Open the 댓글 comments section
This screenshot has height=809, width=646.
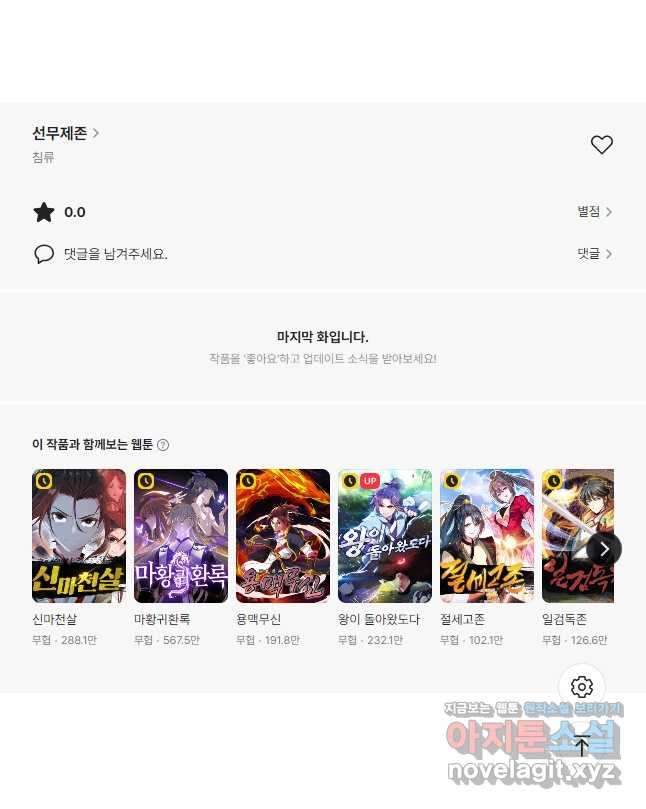click(594, 254)
